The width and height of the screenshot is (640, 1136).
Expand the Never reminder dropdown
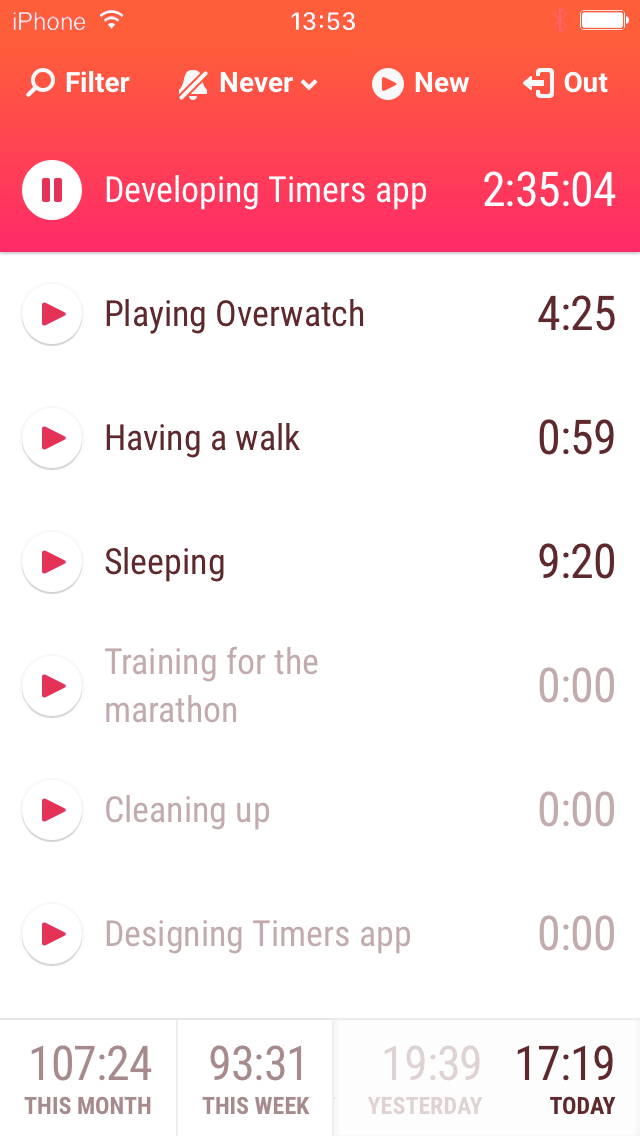click(x=248, y=83)
